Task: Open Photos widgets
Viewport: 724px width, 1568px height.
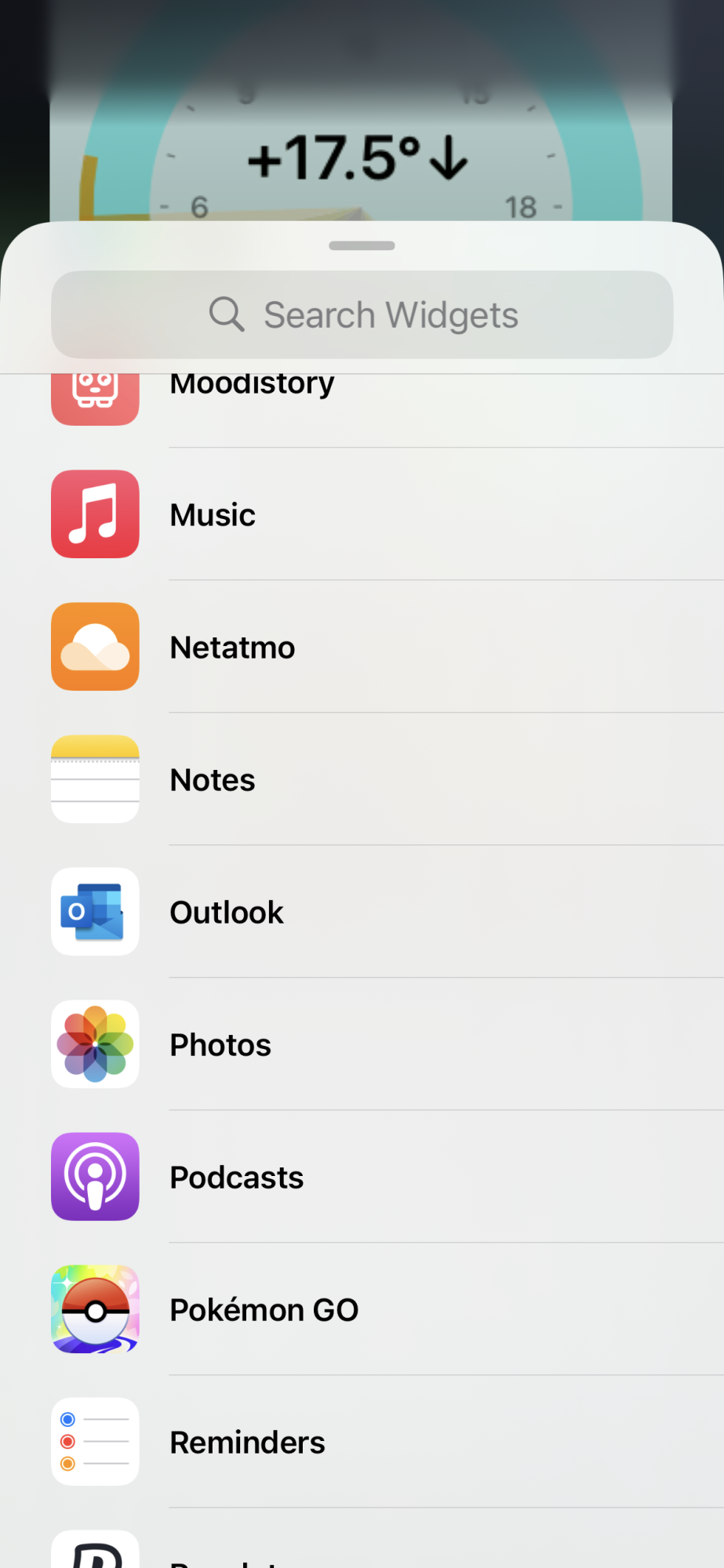Action: [x=362, y=1045]
